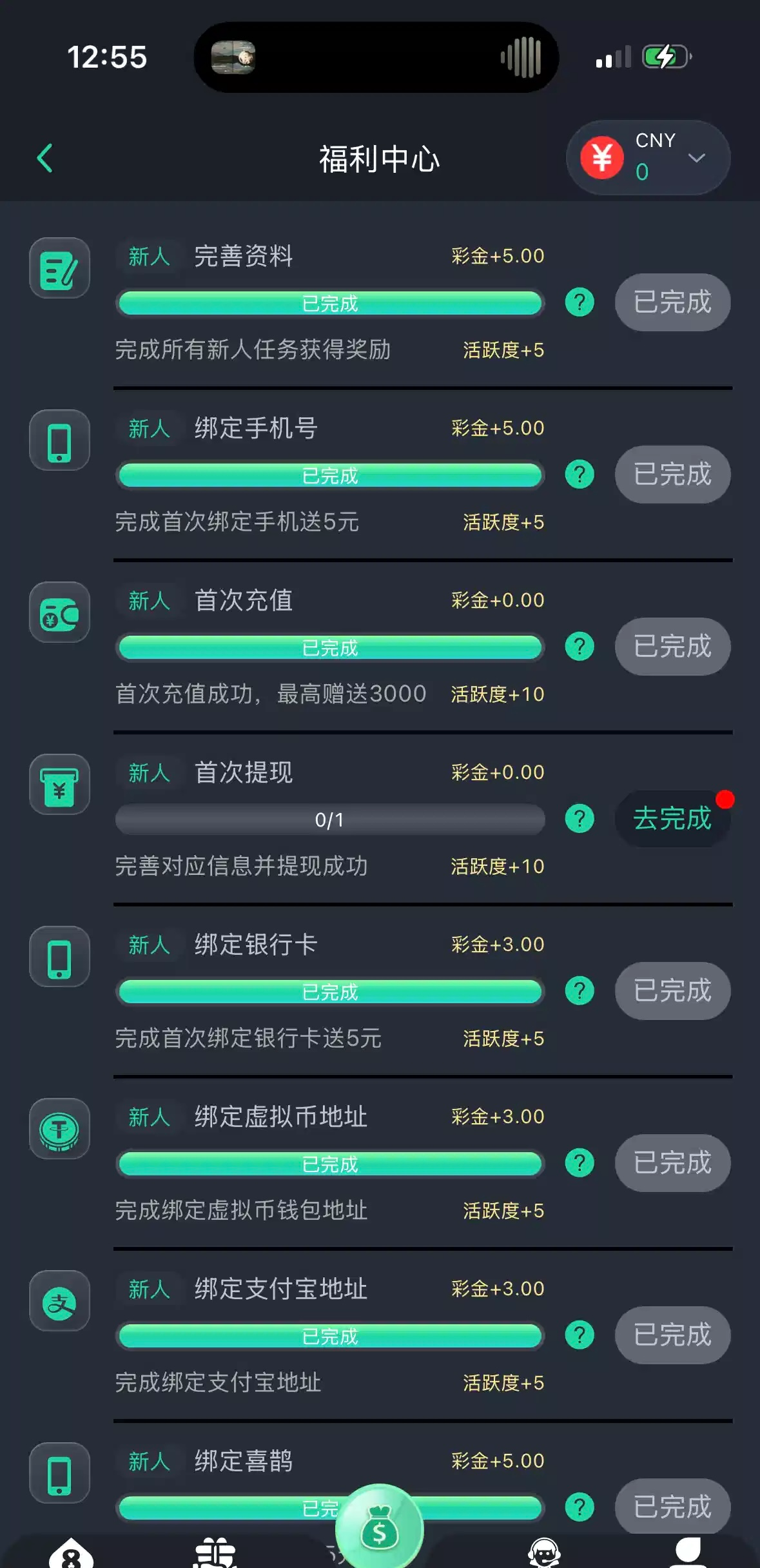
Task: Open help icon for 首次提现 task
Action: (579, 819)
